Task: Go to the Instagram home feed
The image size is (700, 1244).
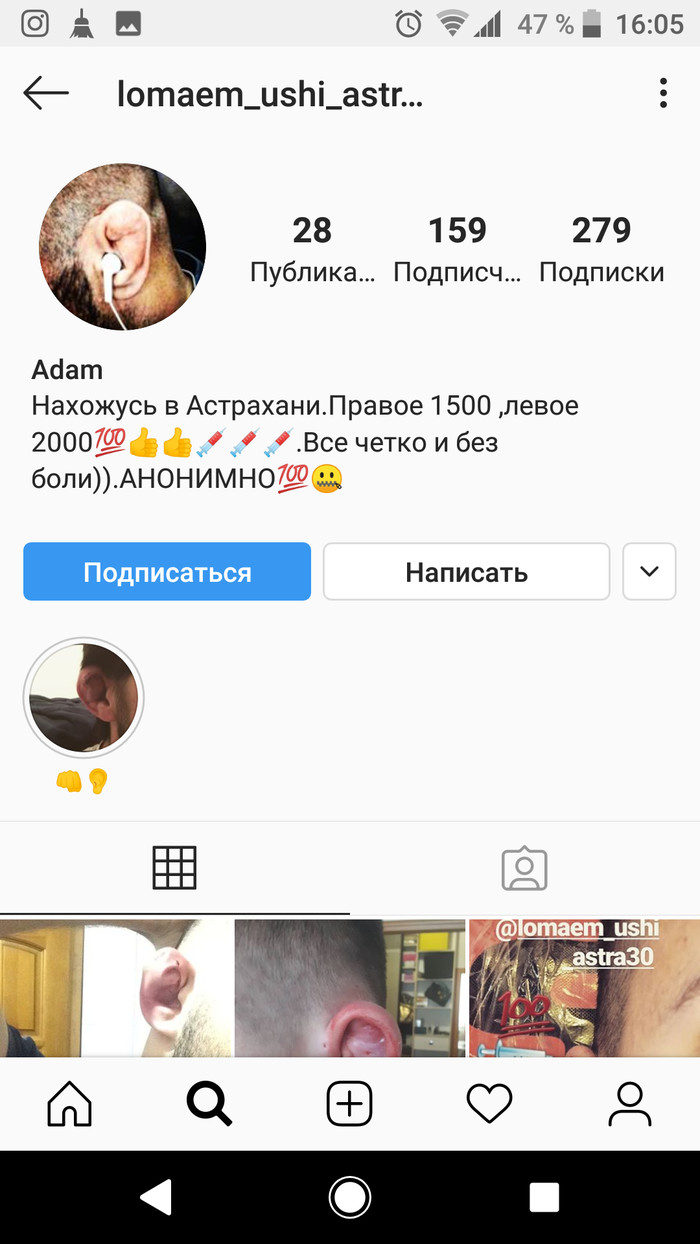Action: [x=70, y=1104]
